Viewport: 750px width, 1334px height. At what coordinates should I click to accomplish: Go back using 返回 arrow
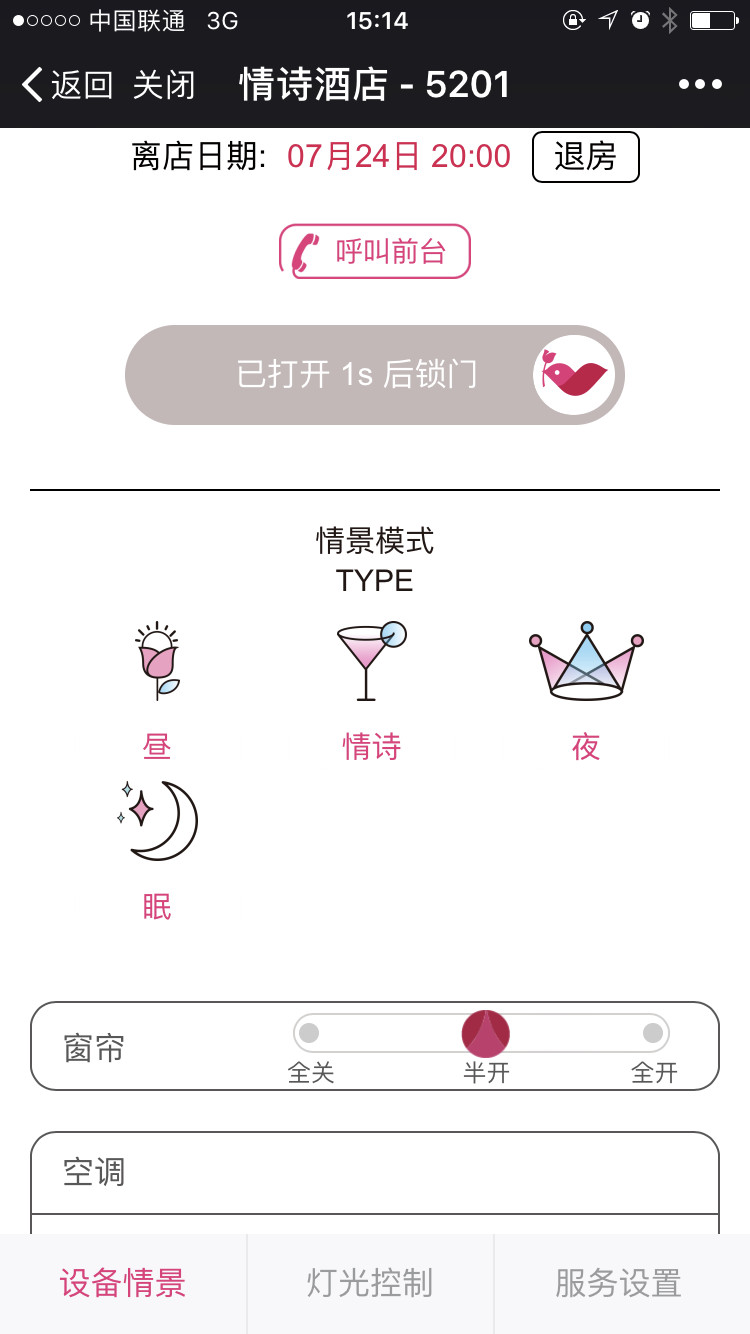(x=66, y=85)
